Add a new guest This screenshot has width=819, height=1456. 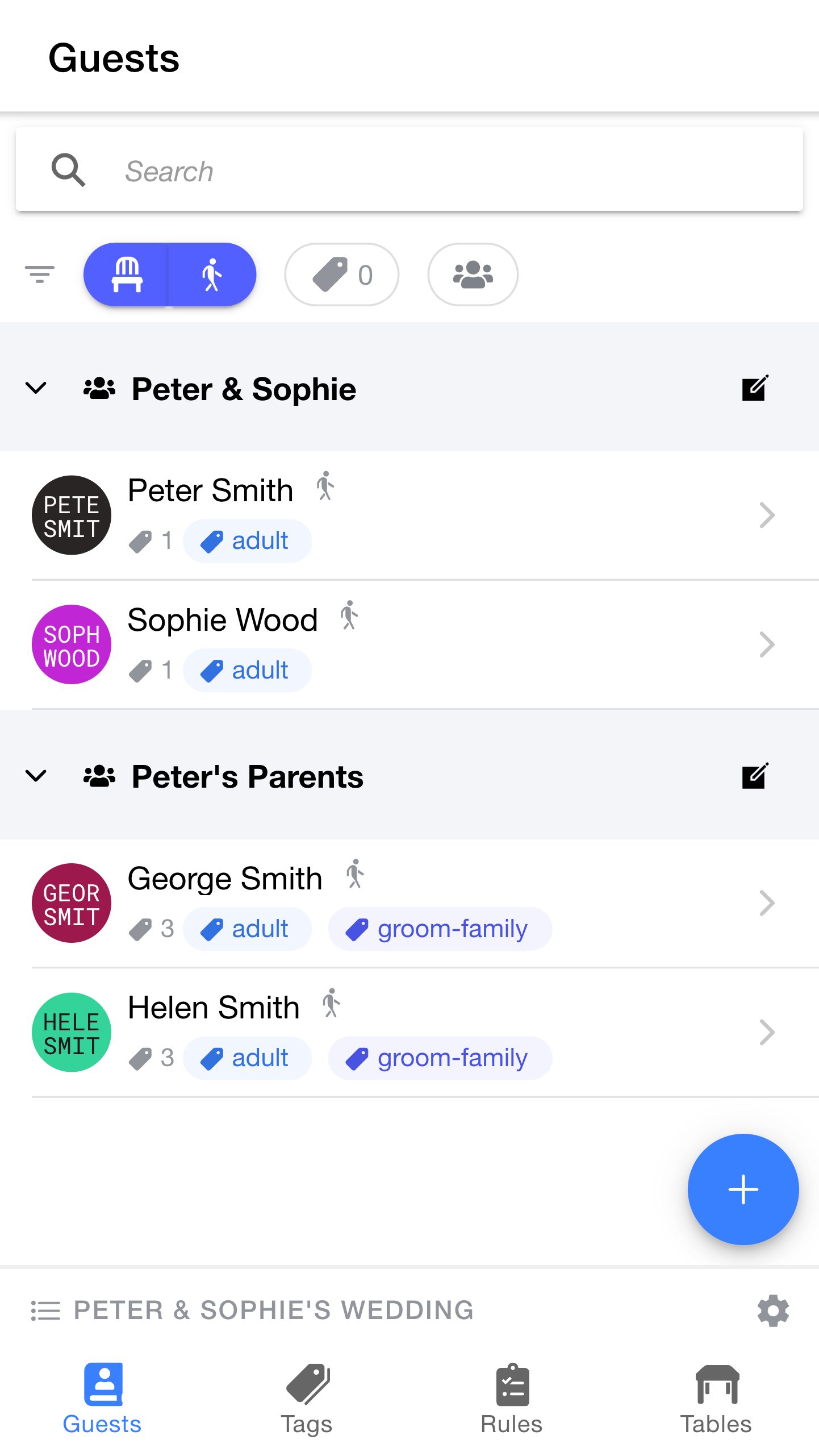742,1189
